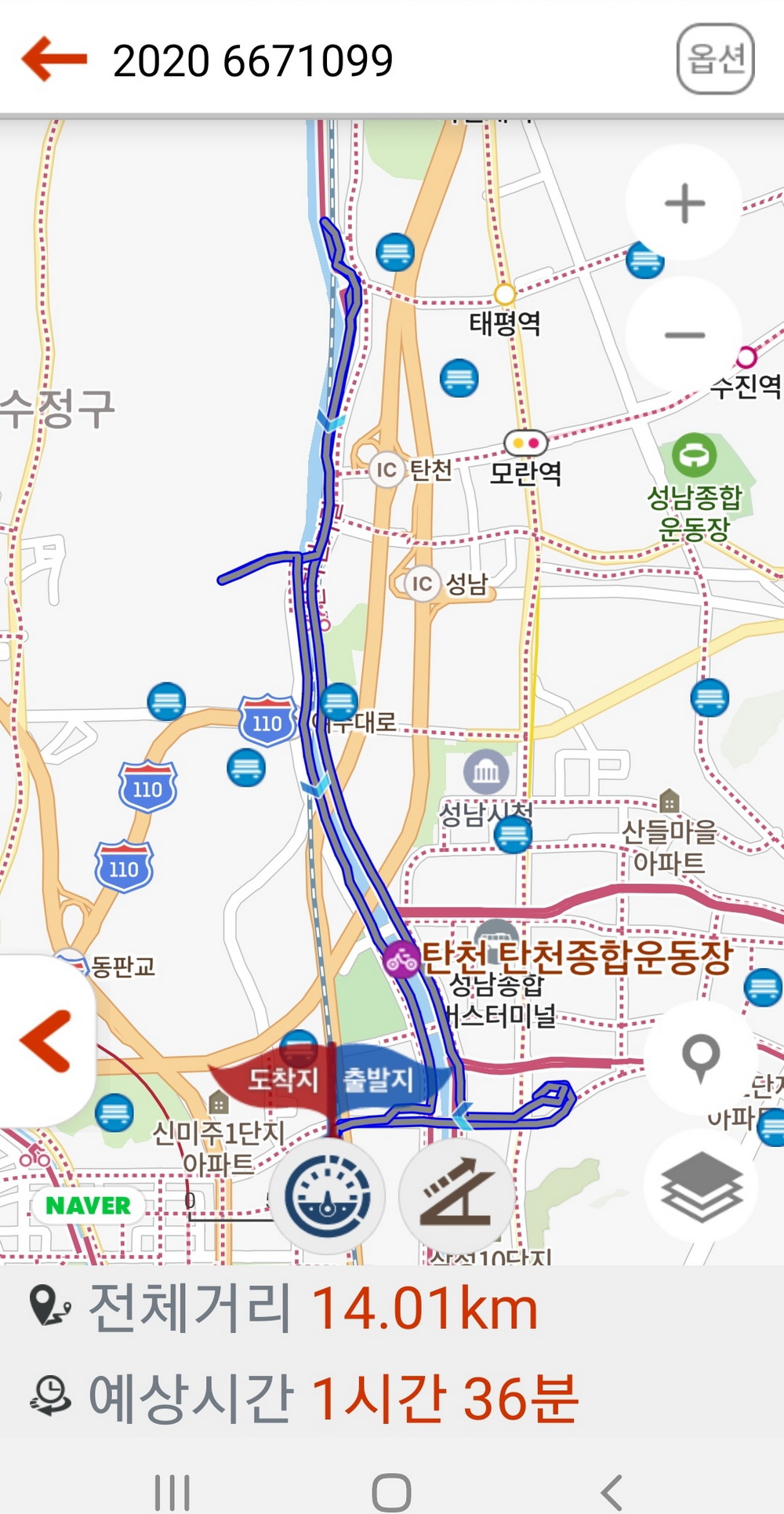Open the map layers button

(701, 1185)
